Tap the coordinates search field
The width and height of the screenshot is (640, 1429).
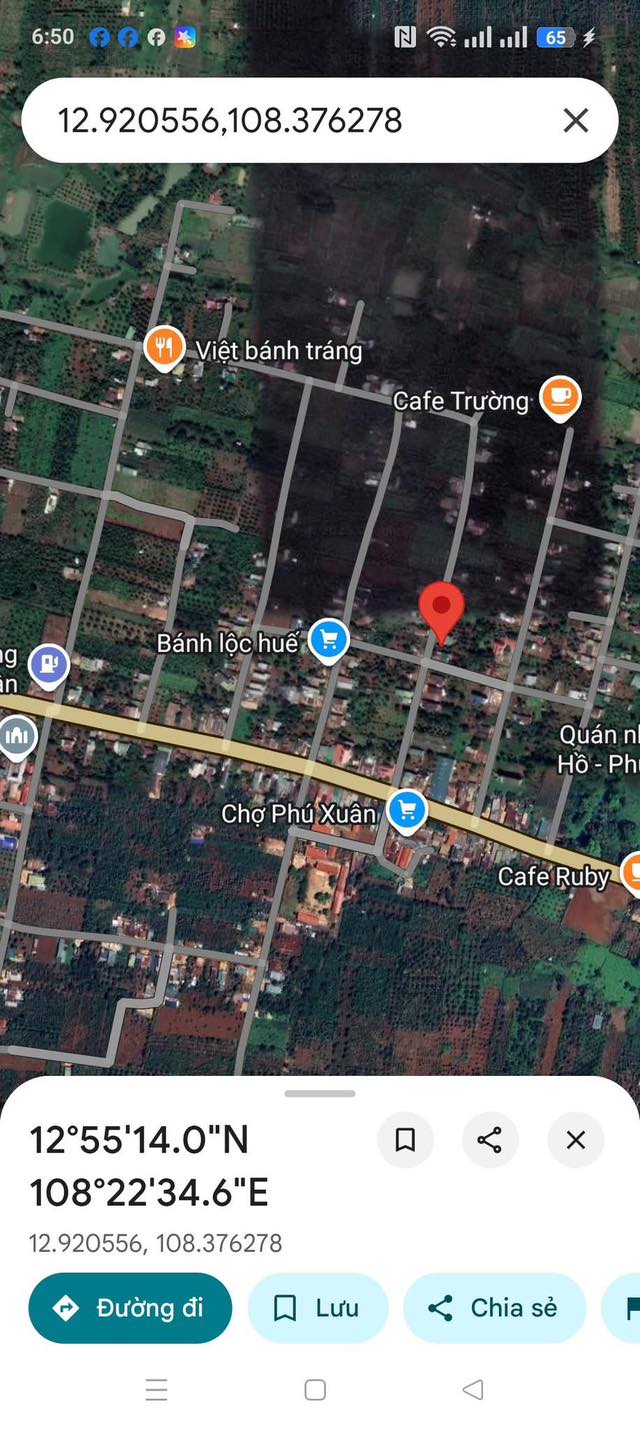(290, 121)
